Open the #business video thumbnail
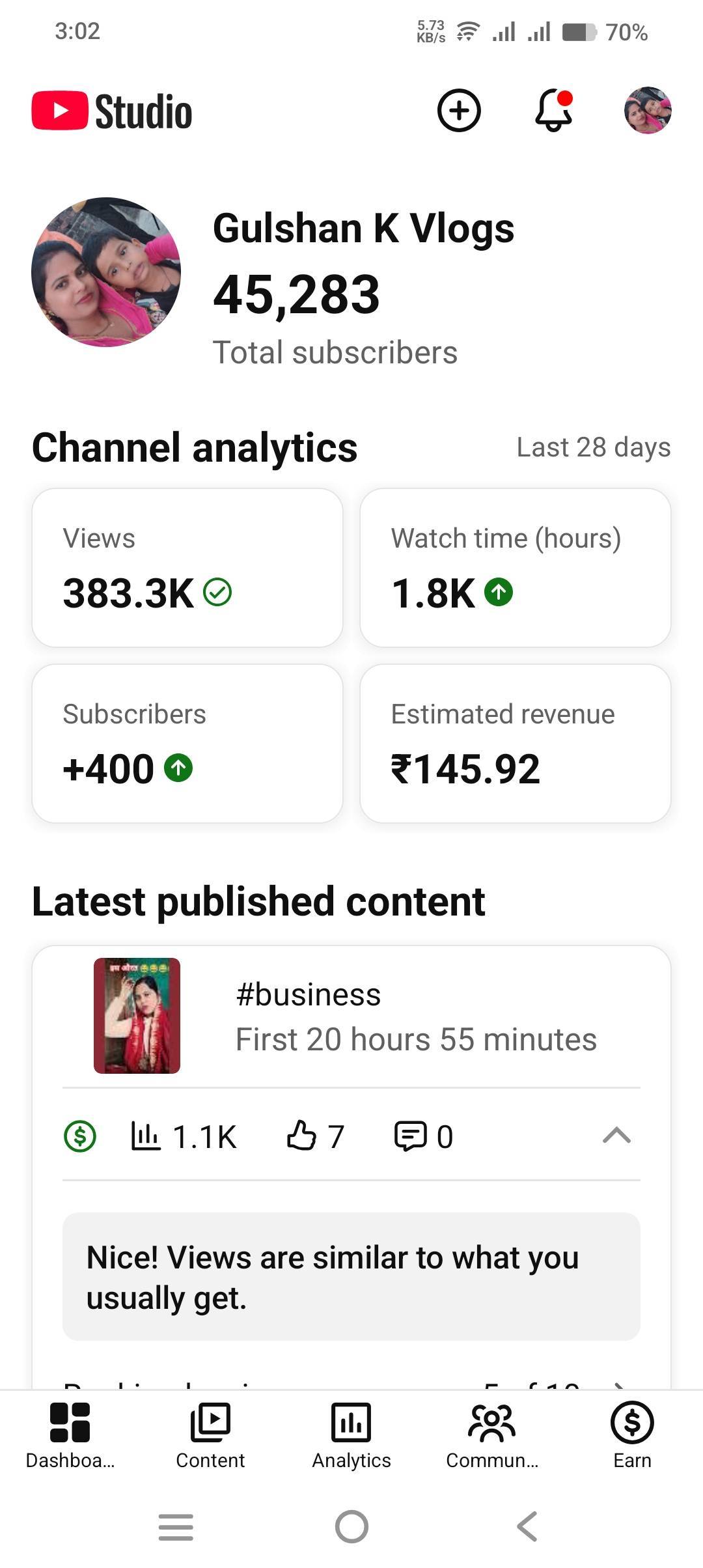 click(x=137, y=1015)
